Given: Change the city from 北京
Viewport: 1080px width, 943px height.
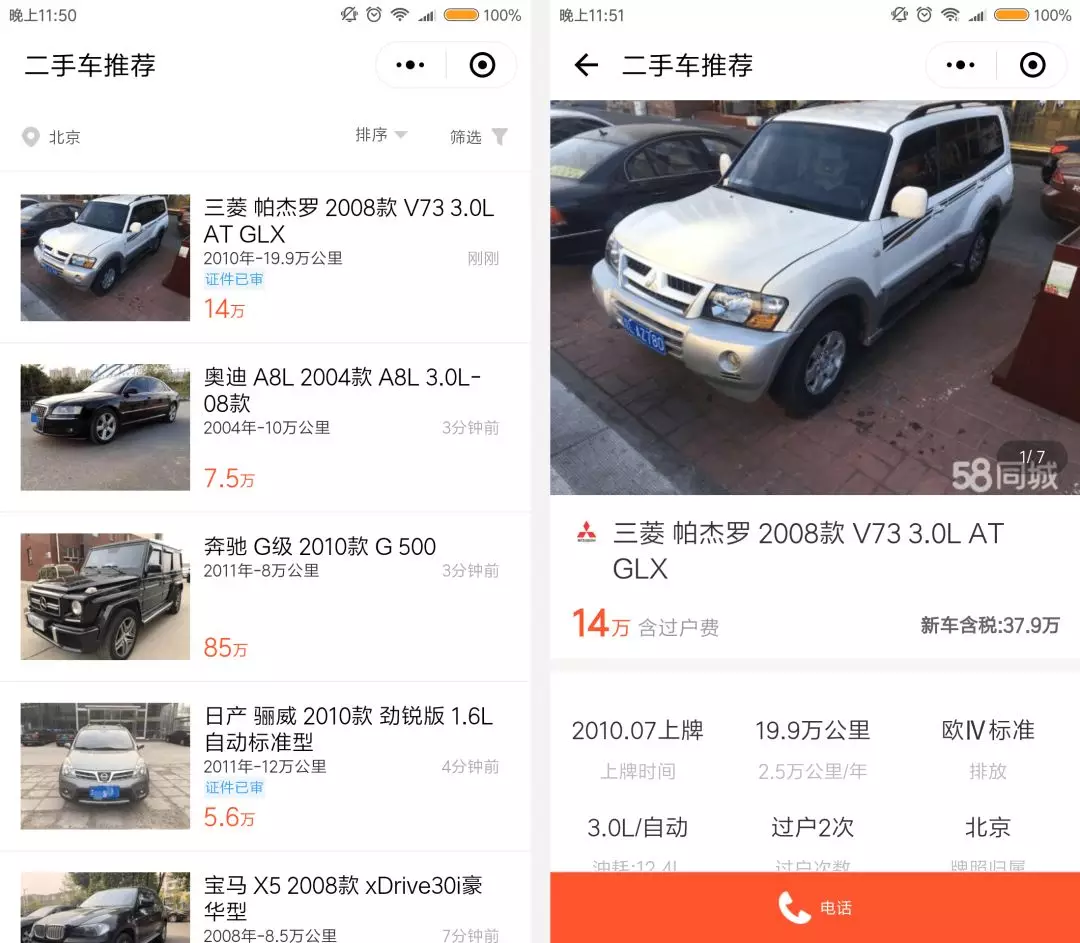Looking at the screenshot, I should [52, 137].
